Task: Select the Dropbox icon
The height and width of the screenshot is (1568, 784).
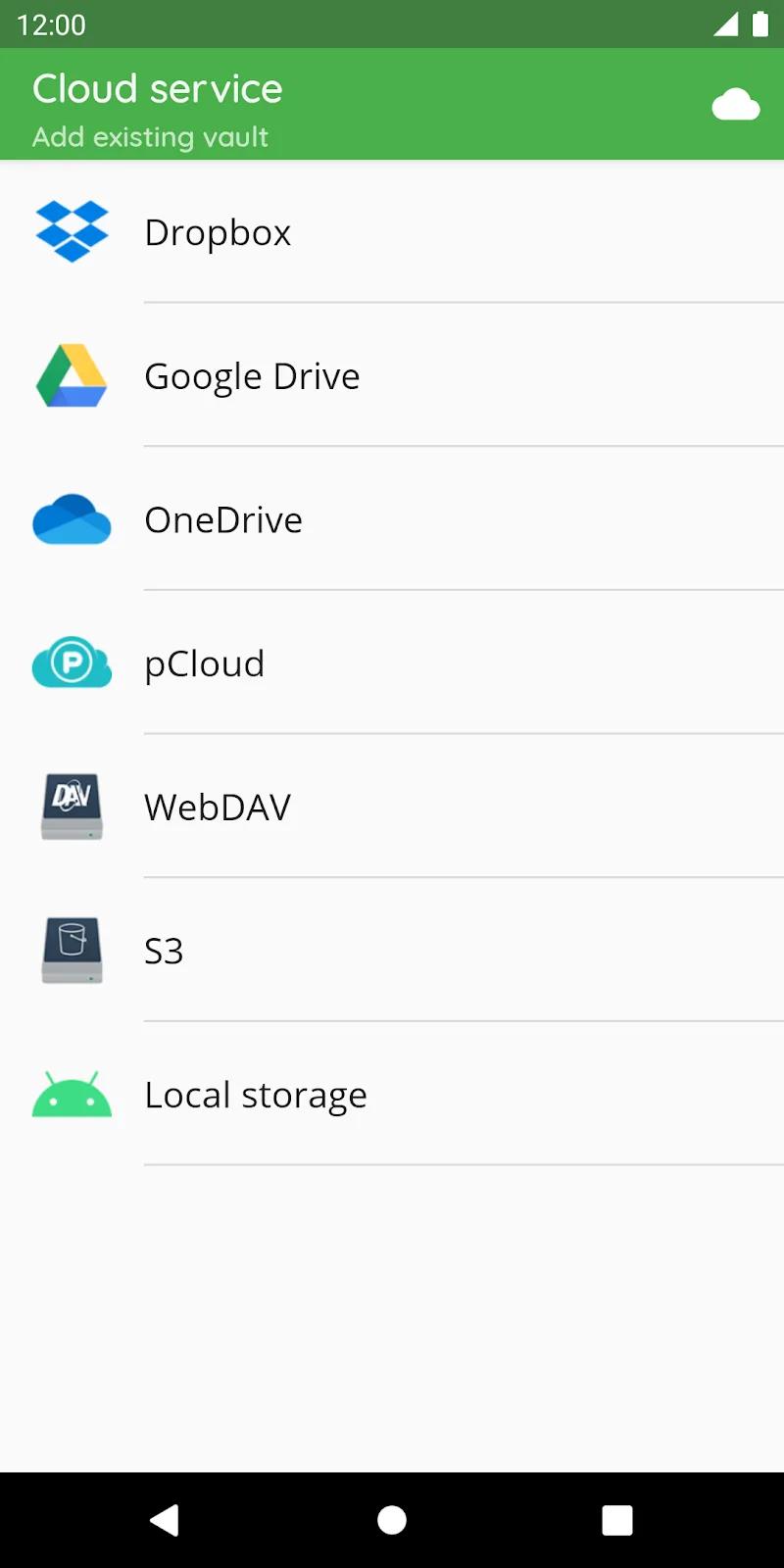Action: (x=72, y=232)
